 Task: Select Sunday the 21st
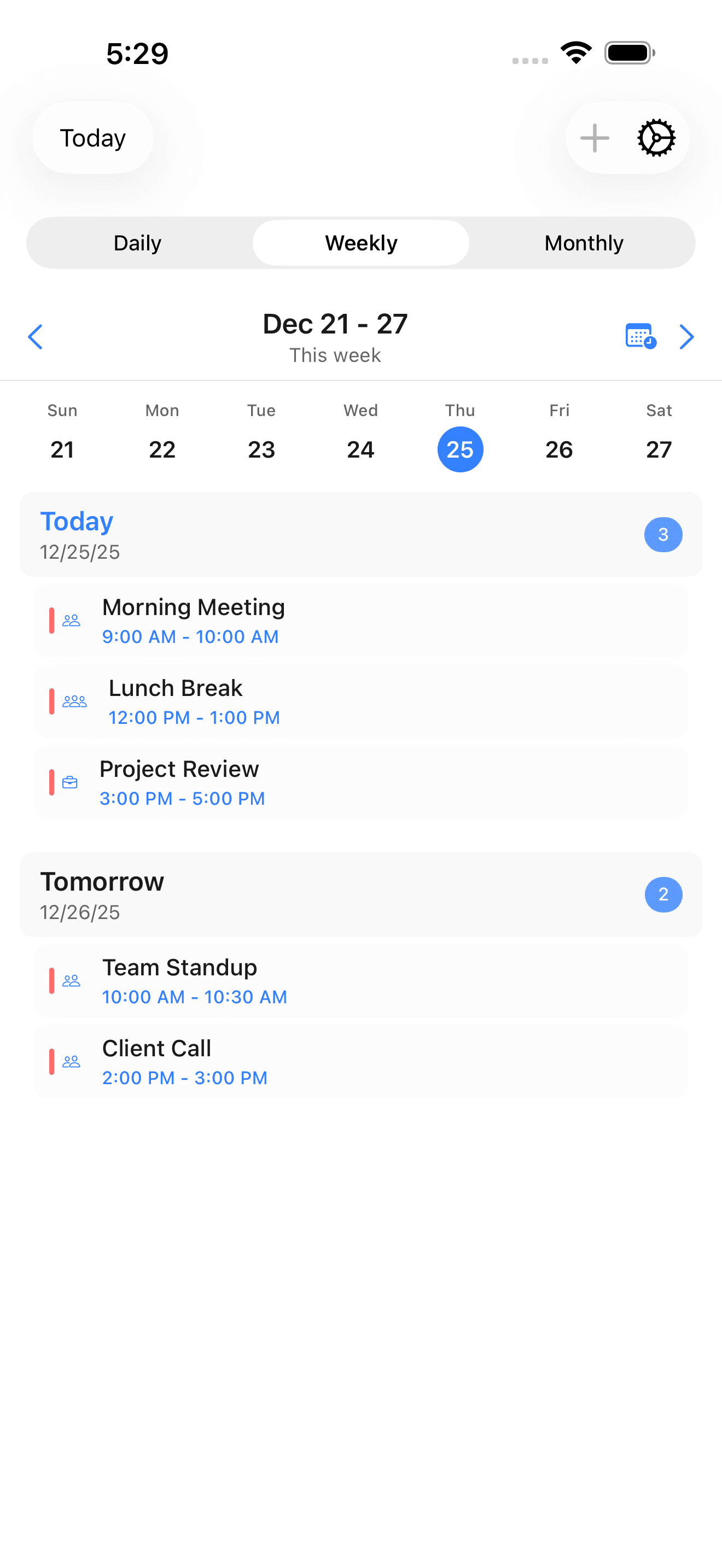pos(62,449)
